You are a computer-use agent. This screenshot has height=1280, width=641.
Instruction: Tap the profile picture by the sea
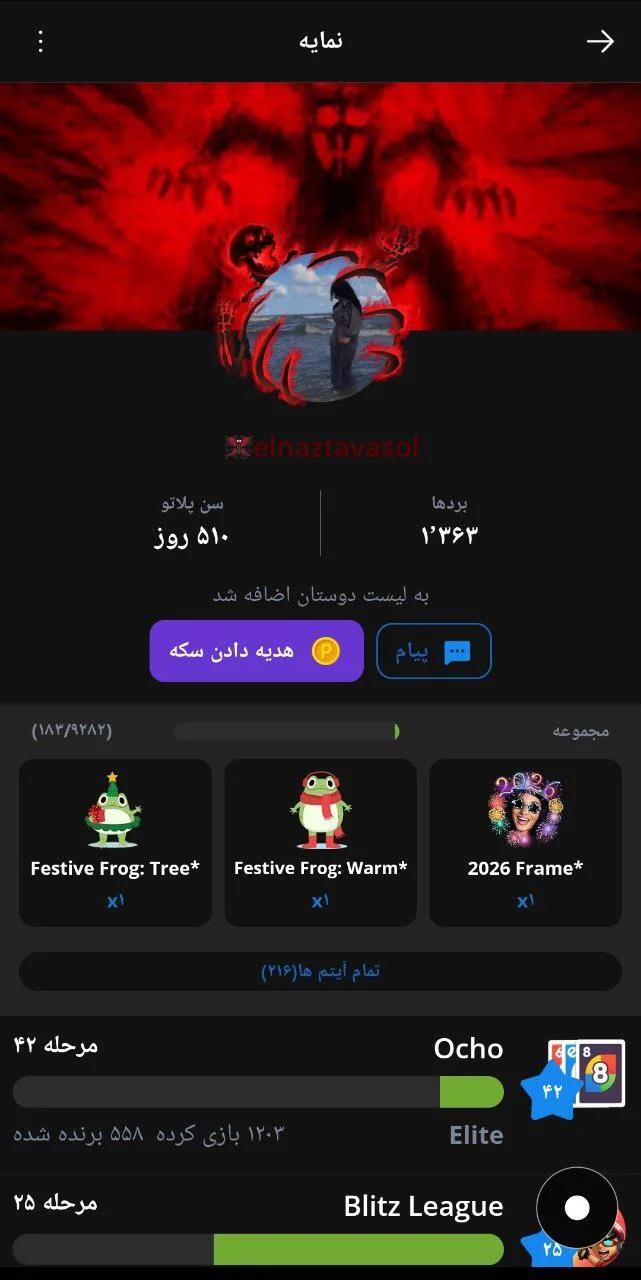321,326
